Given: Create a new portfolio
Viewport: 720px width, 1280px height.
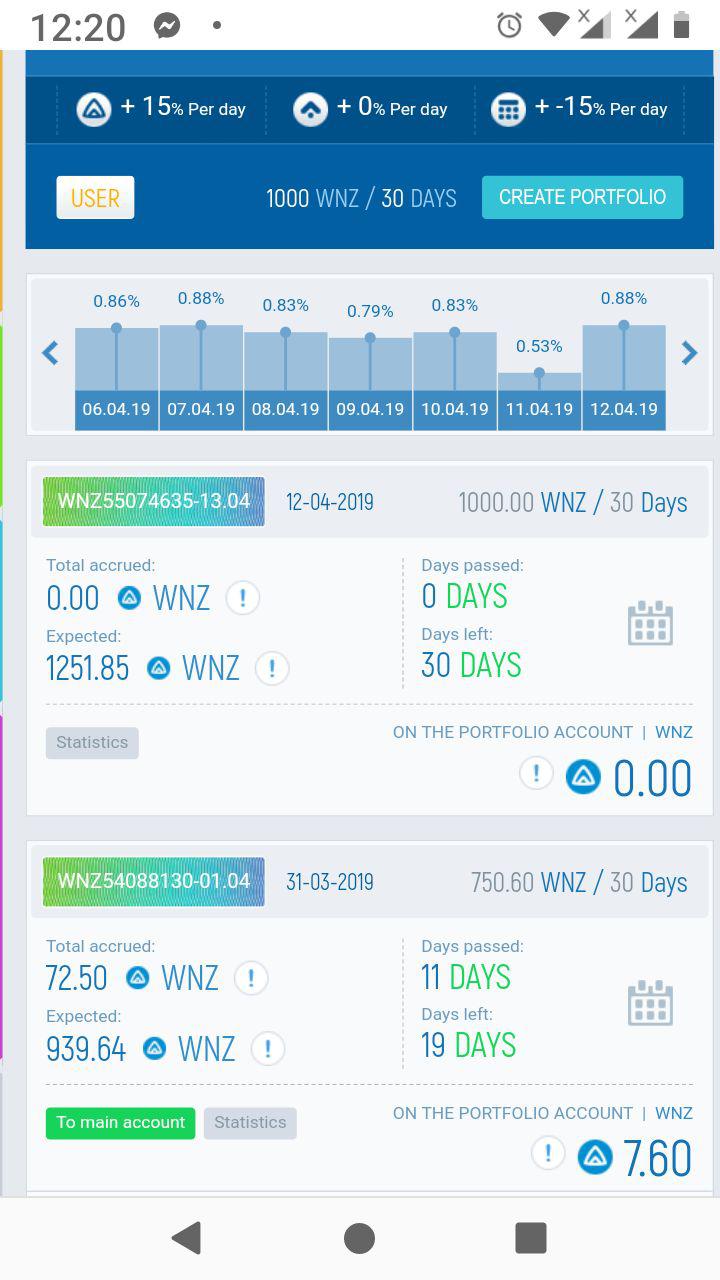Looking at the screenshot, I should [582, 197].
